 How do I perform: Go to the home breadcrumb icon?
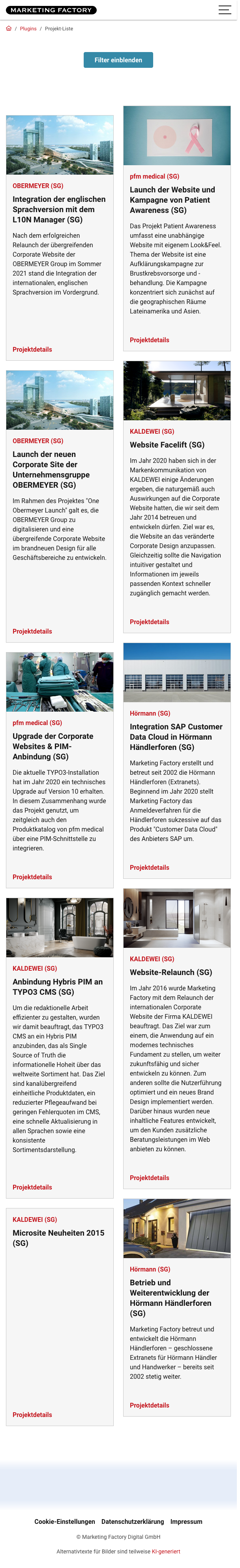[9, 29]
